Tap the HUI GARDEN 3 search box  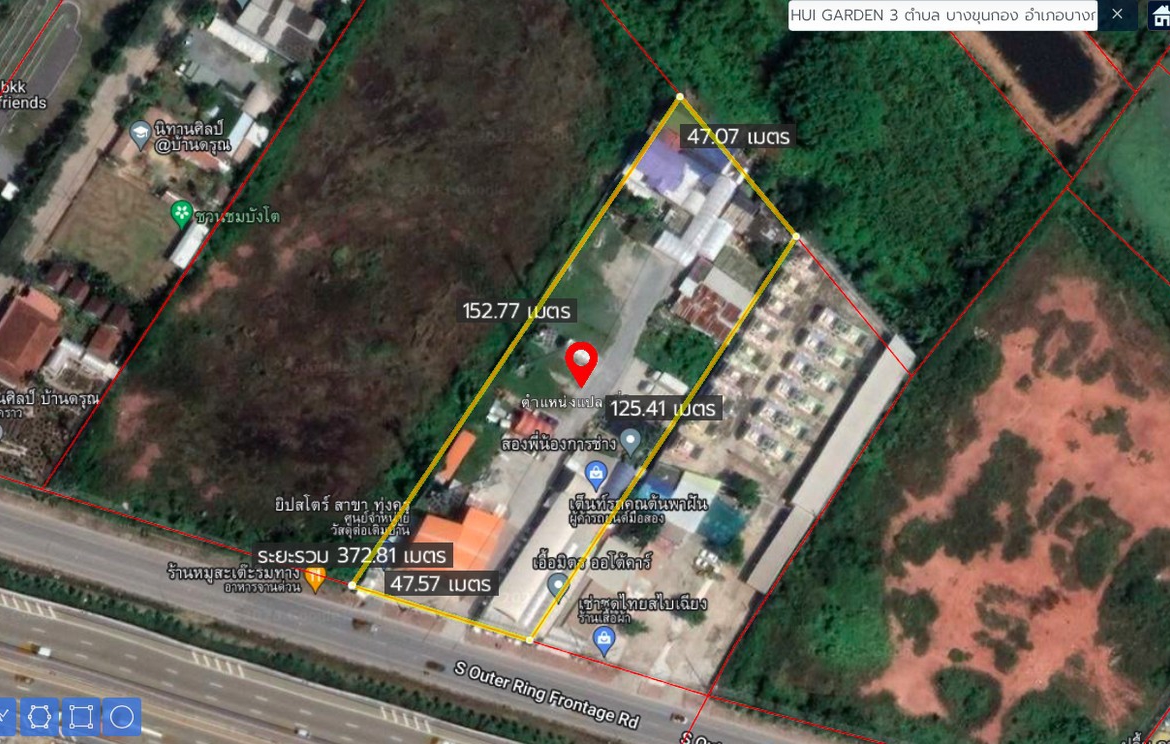942,15
